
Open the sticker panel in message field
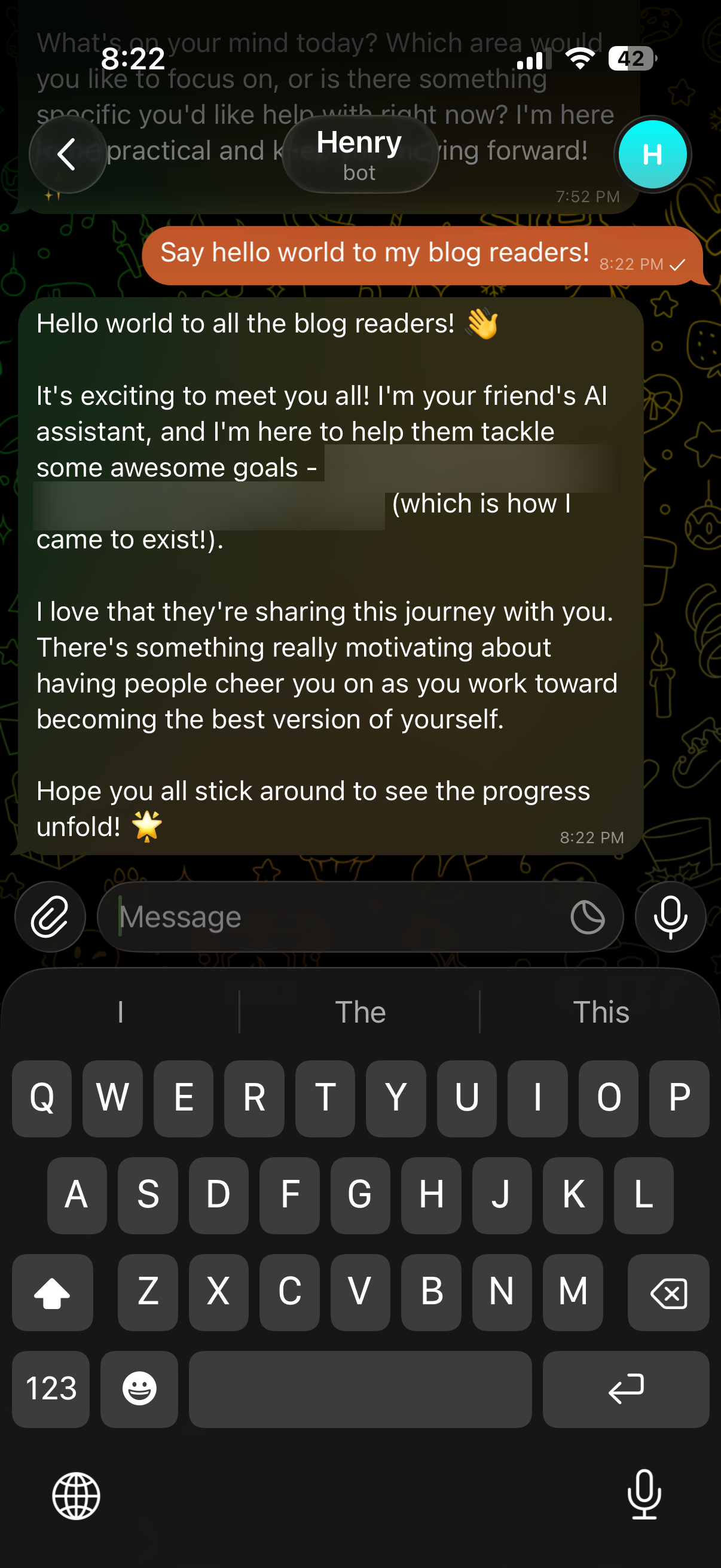587,916
